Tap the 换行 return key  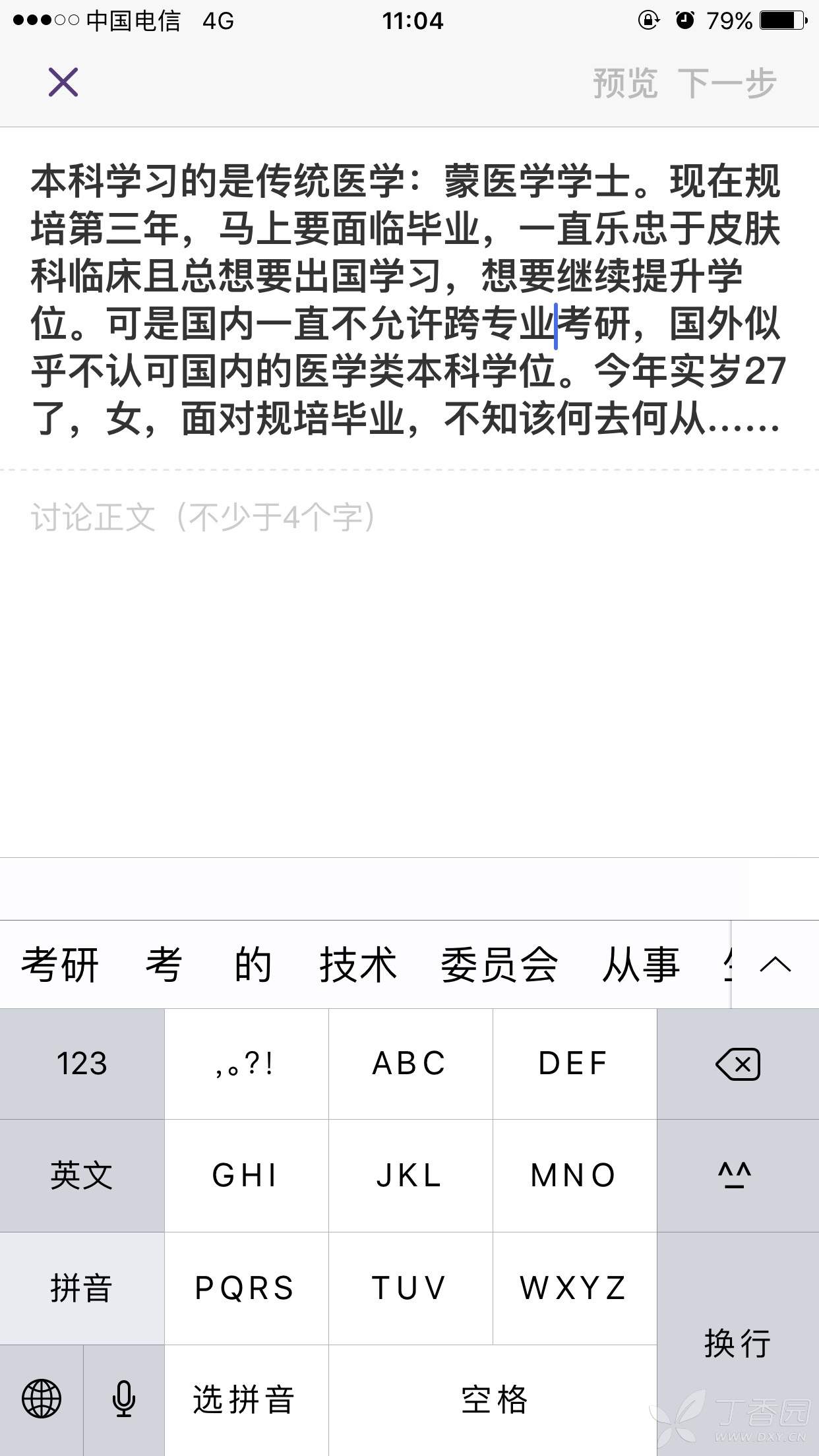(x=738, y=1344)
